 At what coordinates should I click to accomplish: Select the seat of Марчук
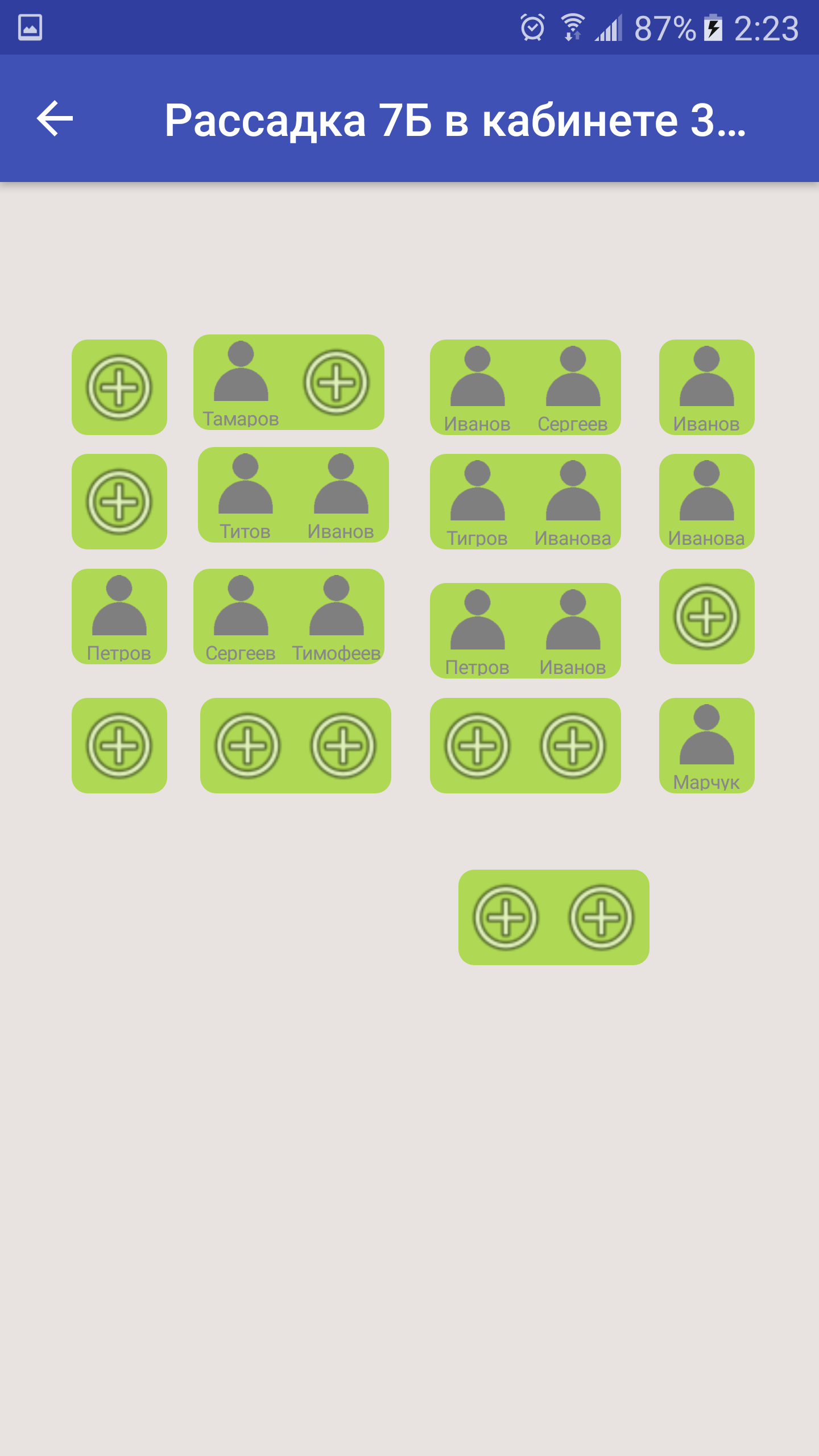[707, 746]
